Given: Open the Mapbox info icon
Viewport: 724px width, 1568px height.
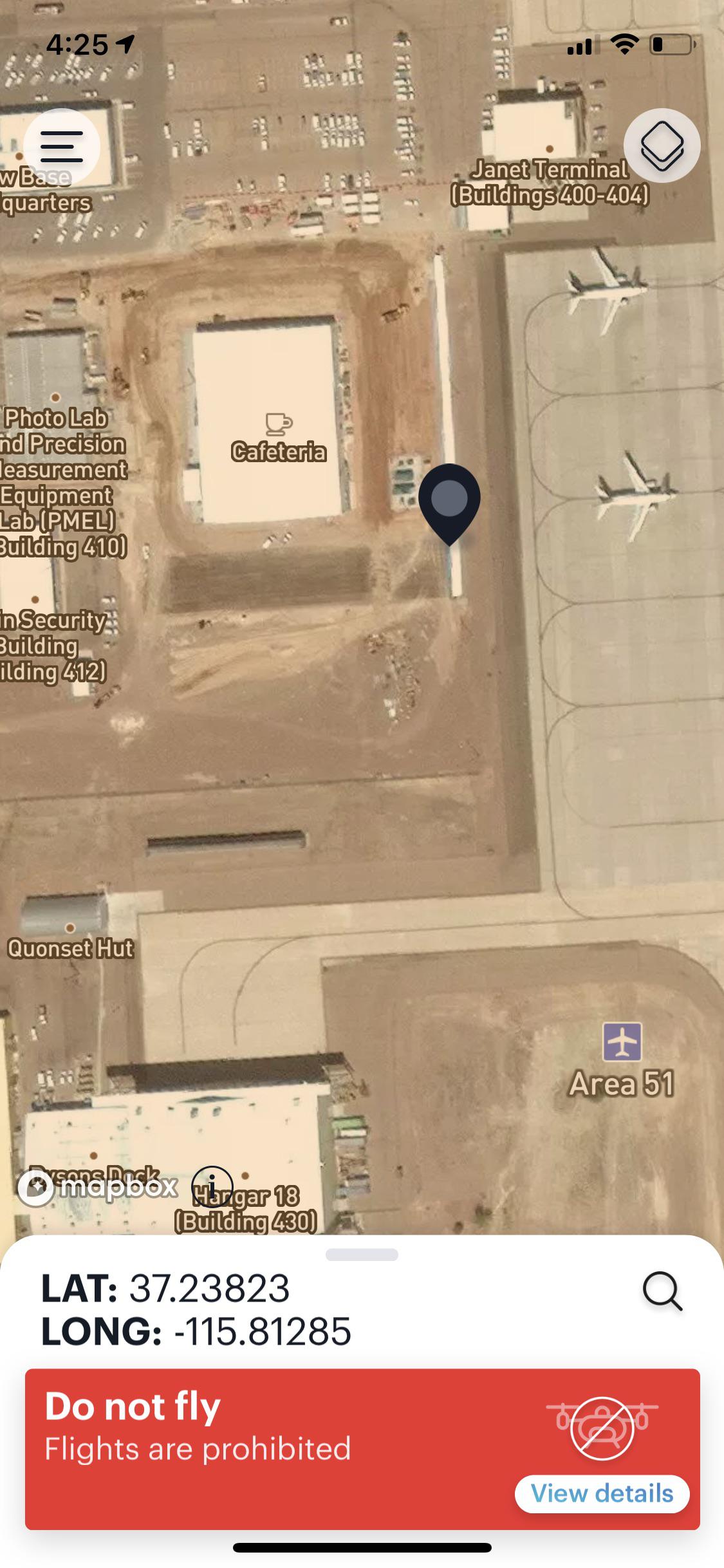Looking at the screenshot, I should [212, 1186].
